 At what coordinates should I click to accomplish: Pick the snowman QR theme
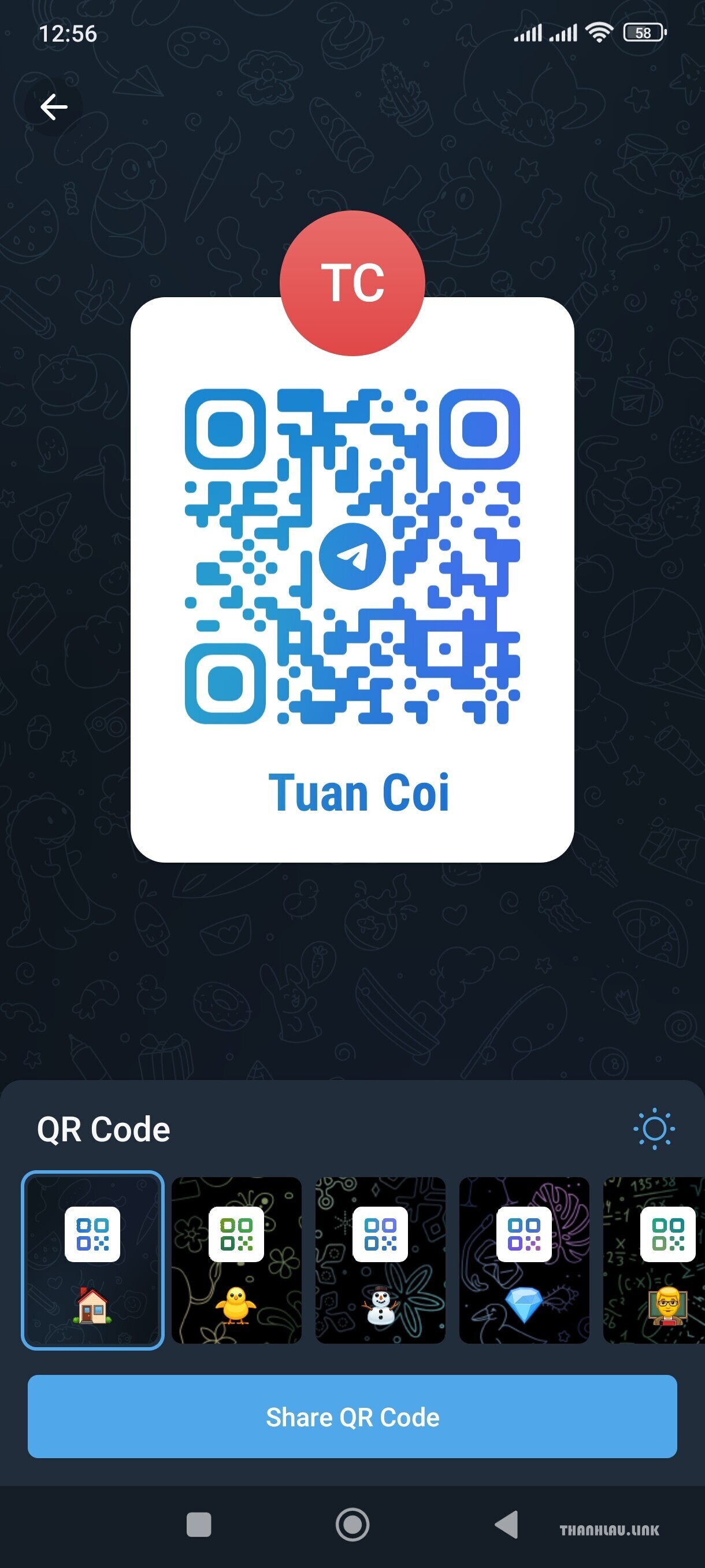point(380,1260)
